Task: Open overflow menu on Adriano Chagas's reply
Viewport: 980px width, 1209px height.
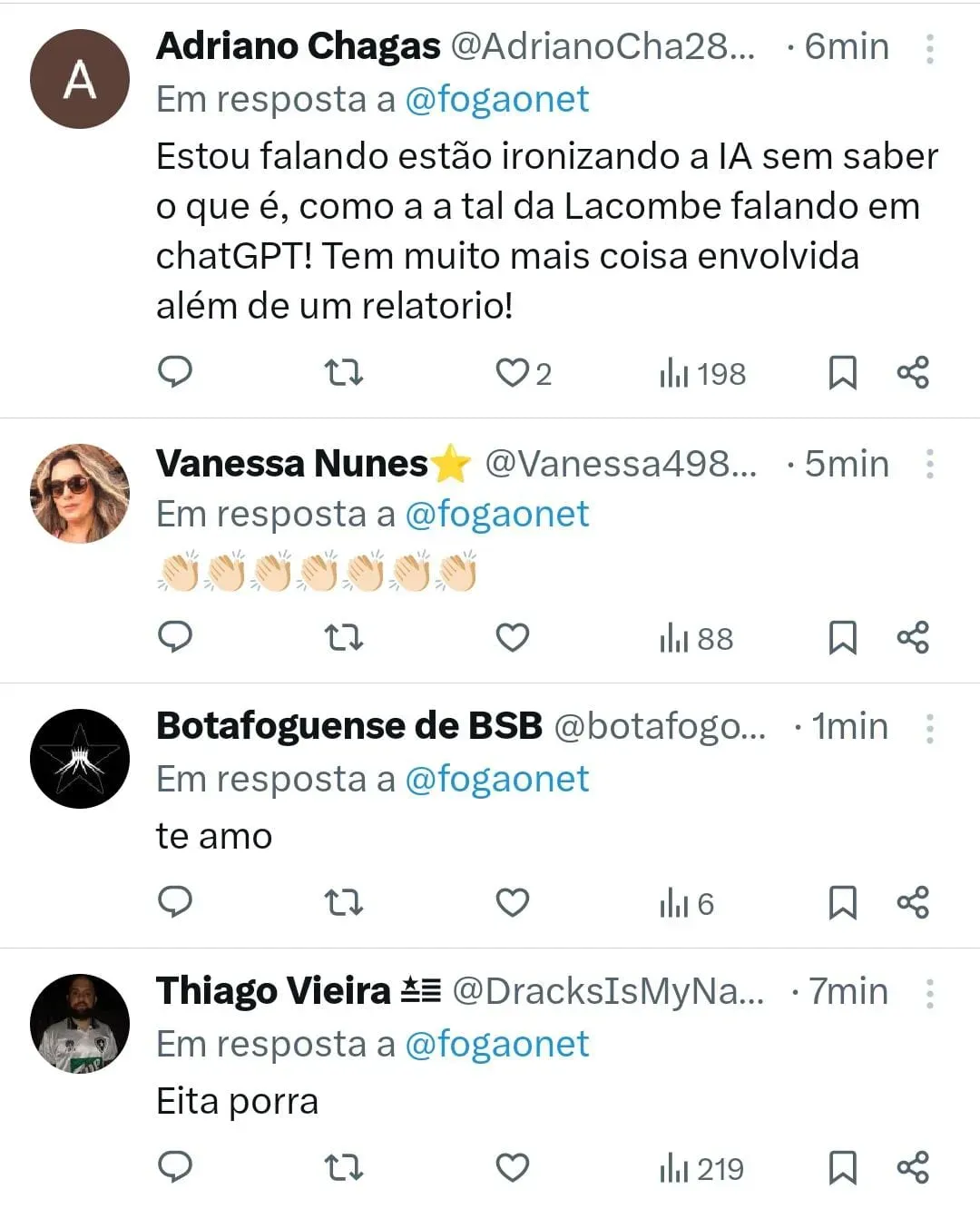Action: 929,48
